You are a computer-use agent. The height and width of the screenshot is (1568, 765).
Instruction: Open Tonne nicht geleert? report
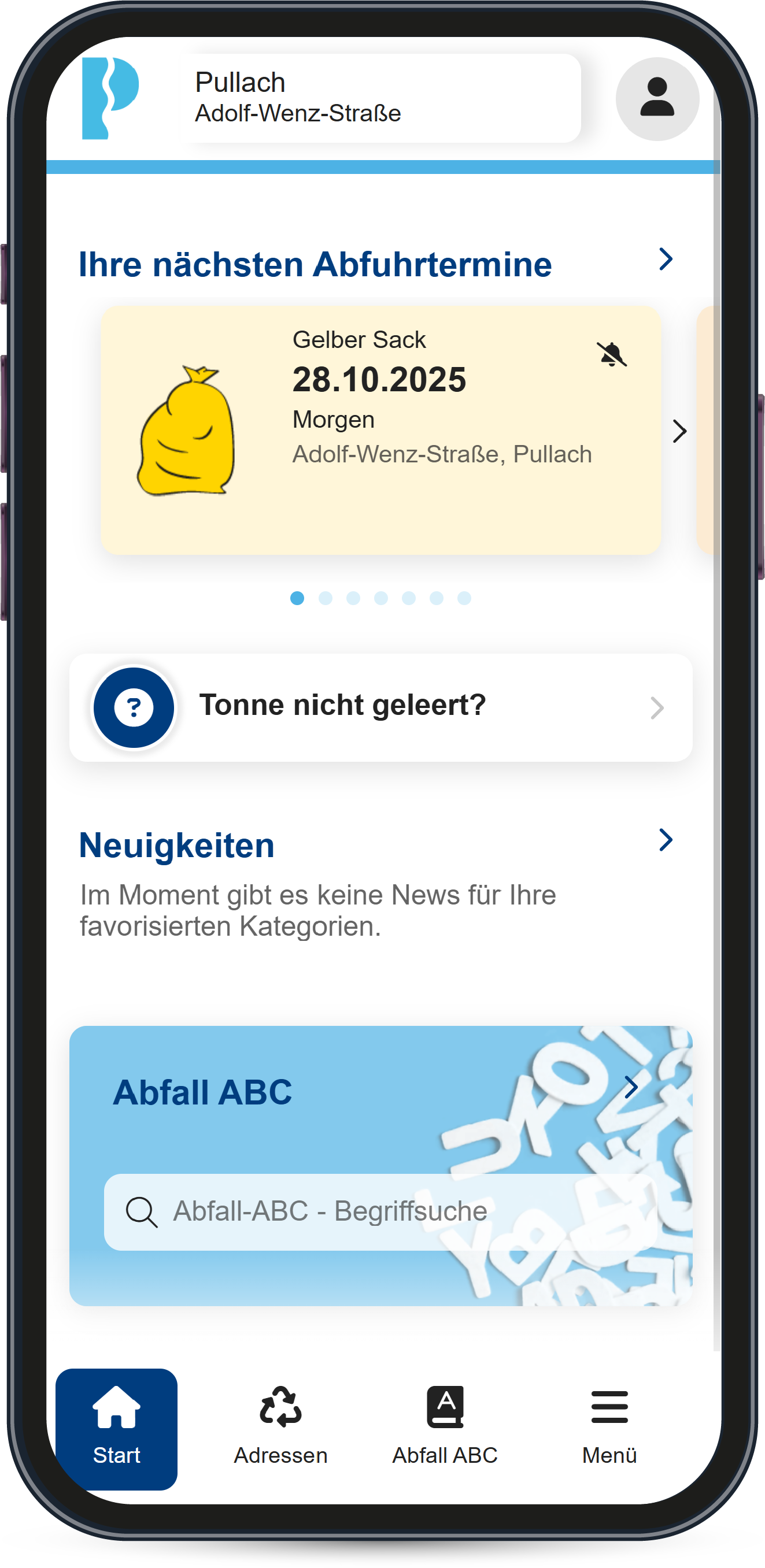(x=380, y=707)
